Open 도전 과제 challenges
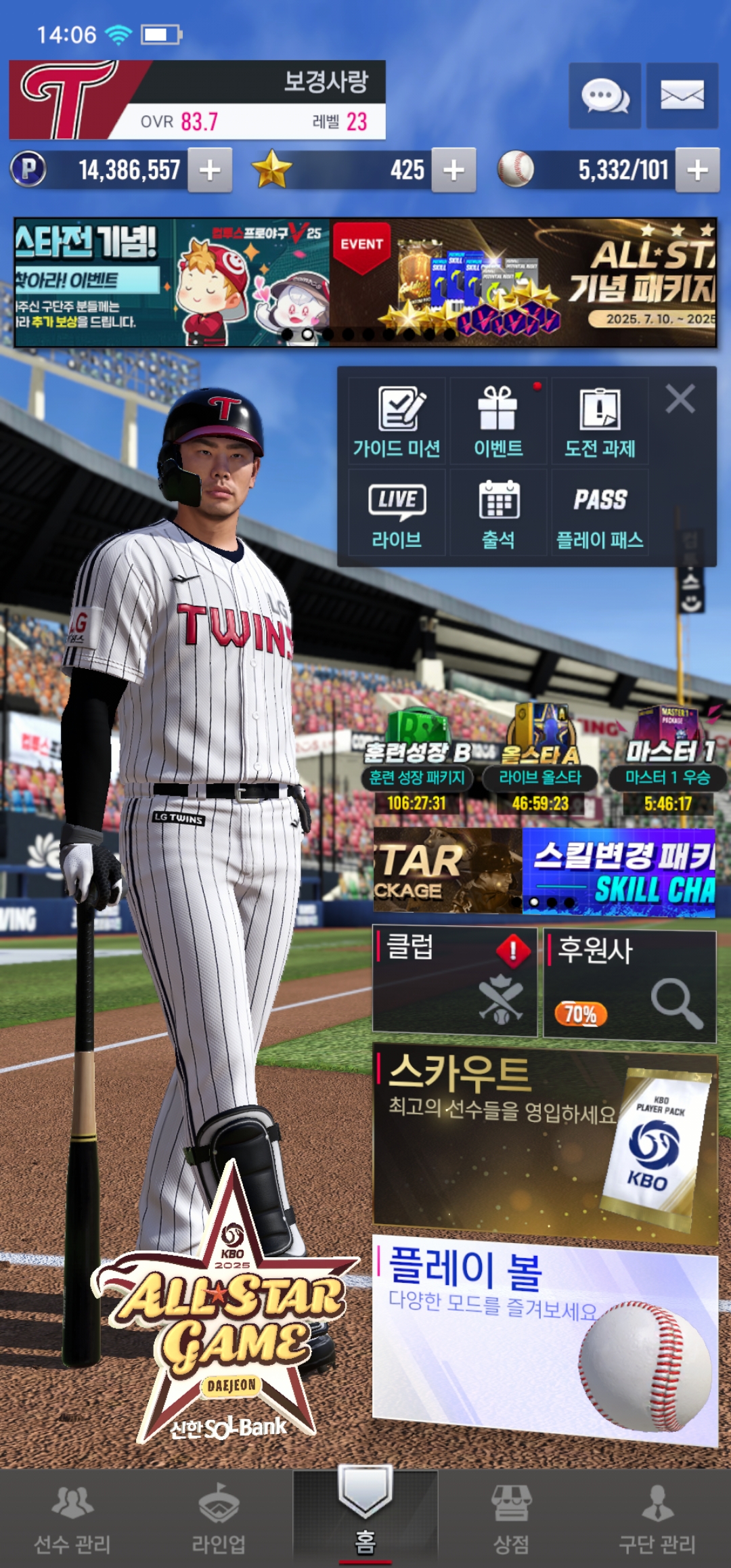Image resolution: width=731 pixels, height=1568 pixels. (600, 421)
